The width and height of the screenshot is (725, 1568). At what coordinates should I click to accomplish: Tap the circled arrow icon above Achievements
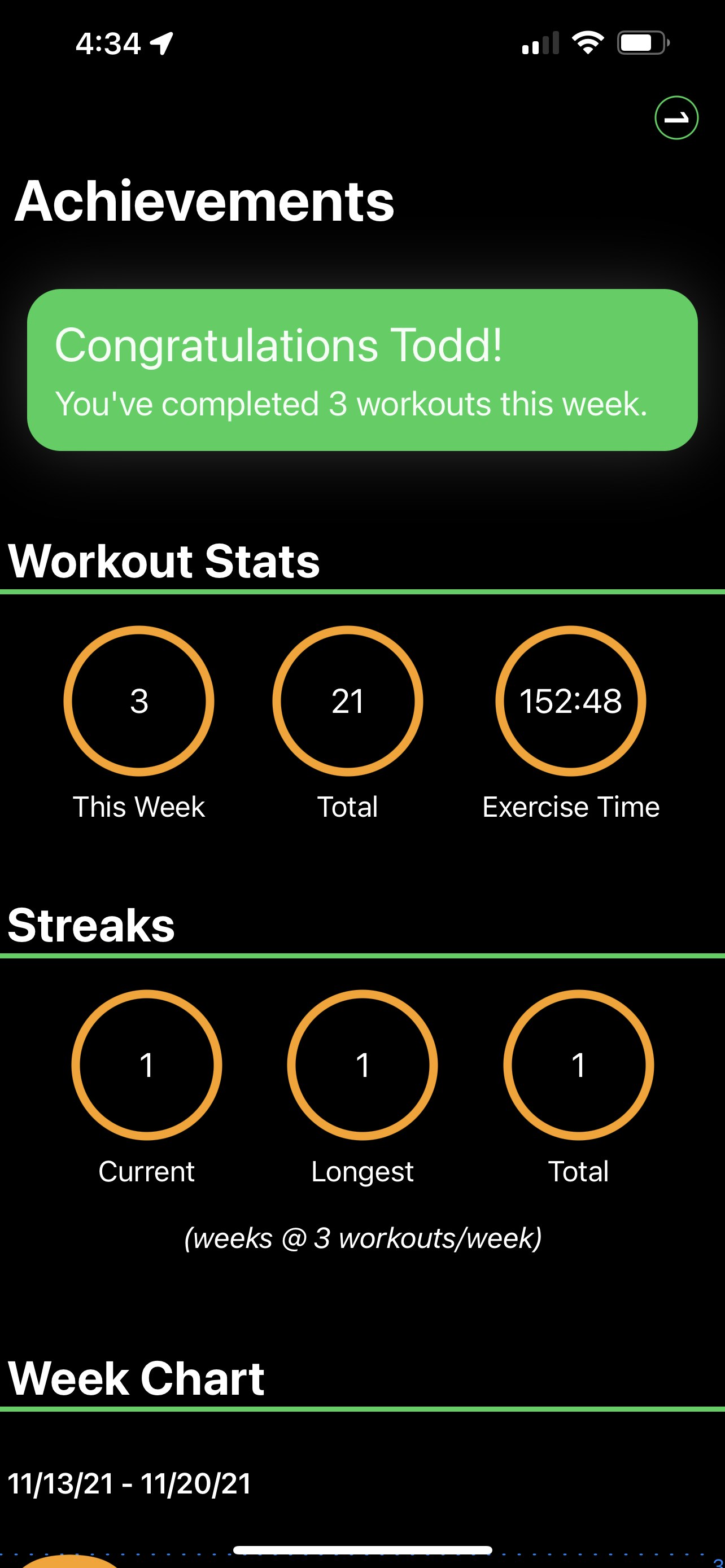(676, 118)
